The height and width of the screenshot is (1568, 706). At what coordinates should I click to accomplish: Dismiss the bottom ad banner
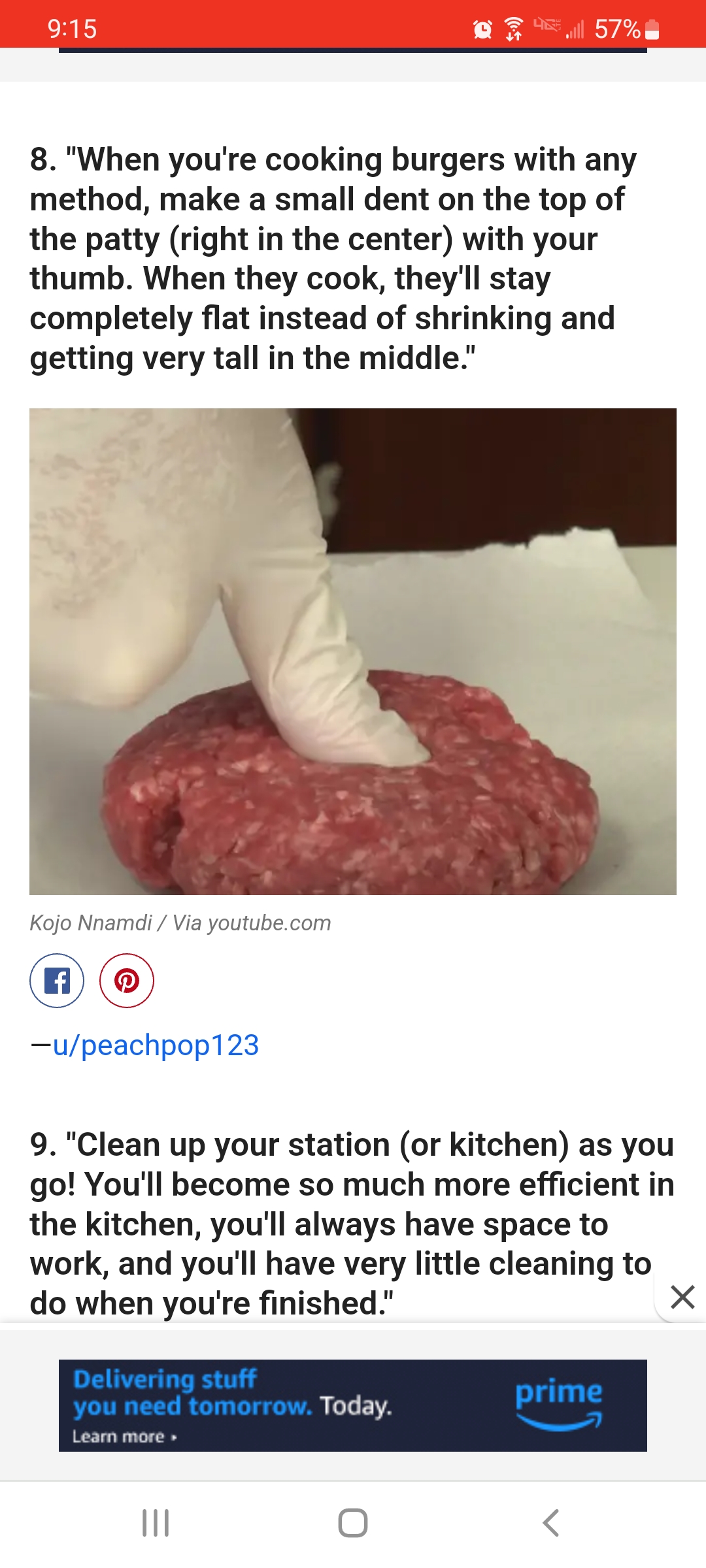click(x=682, y=1297)
